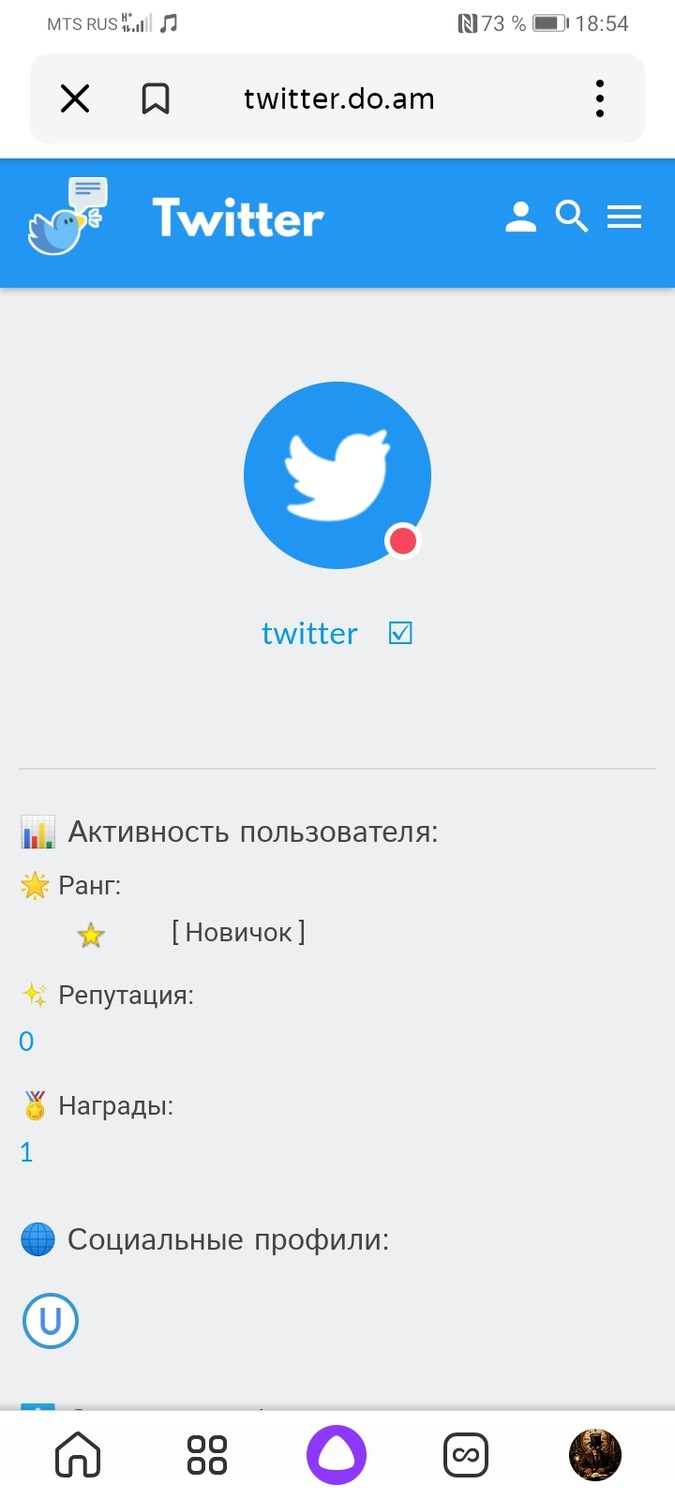Open the browser profile avatar
Image resolution: width=675 pixels, height=1500 pixels.
595,1455
